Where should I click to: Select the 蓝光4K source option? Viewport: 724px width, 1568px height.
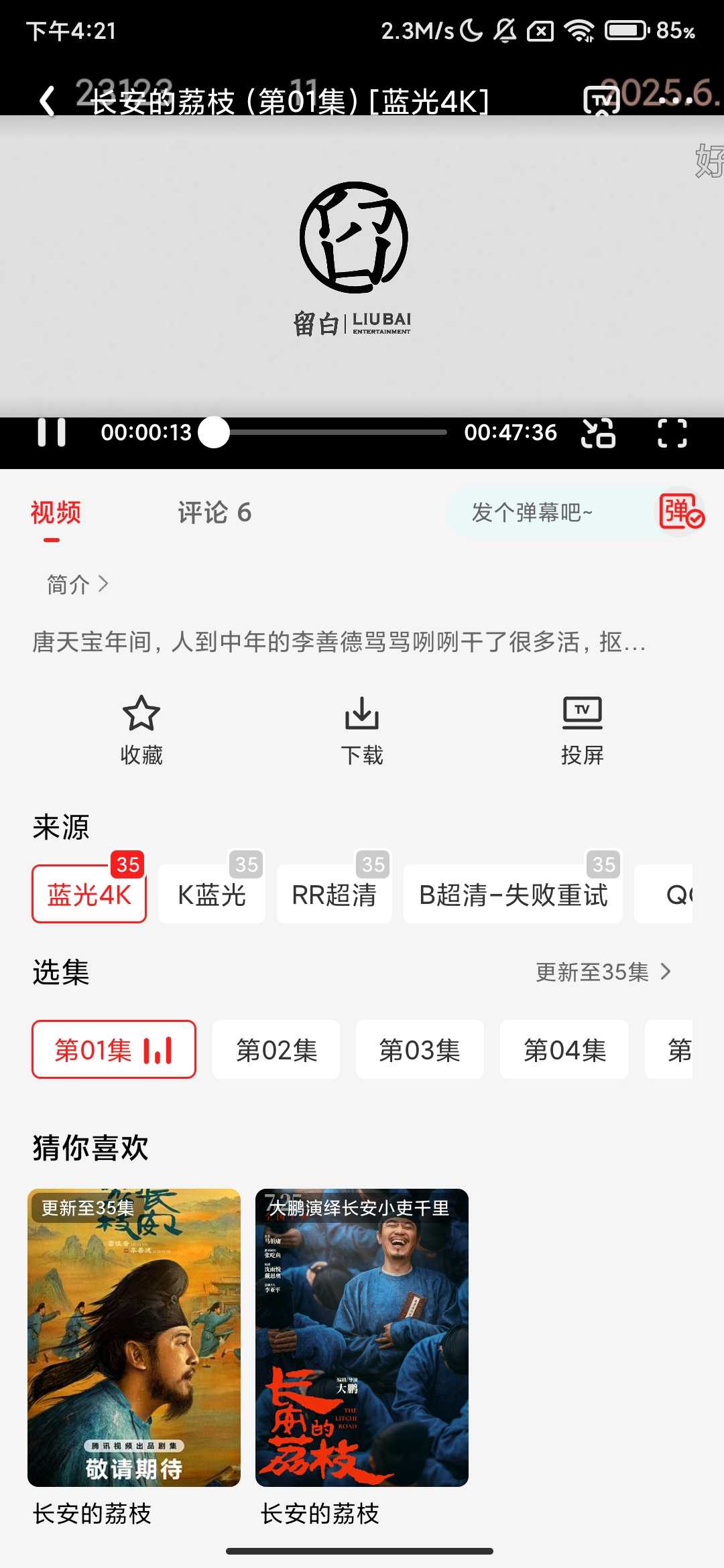point(88,891)
